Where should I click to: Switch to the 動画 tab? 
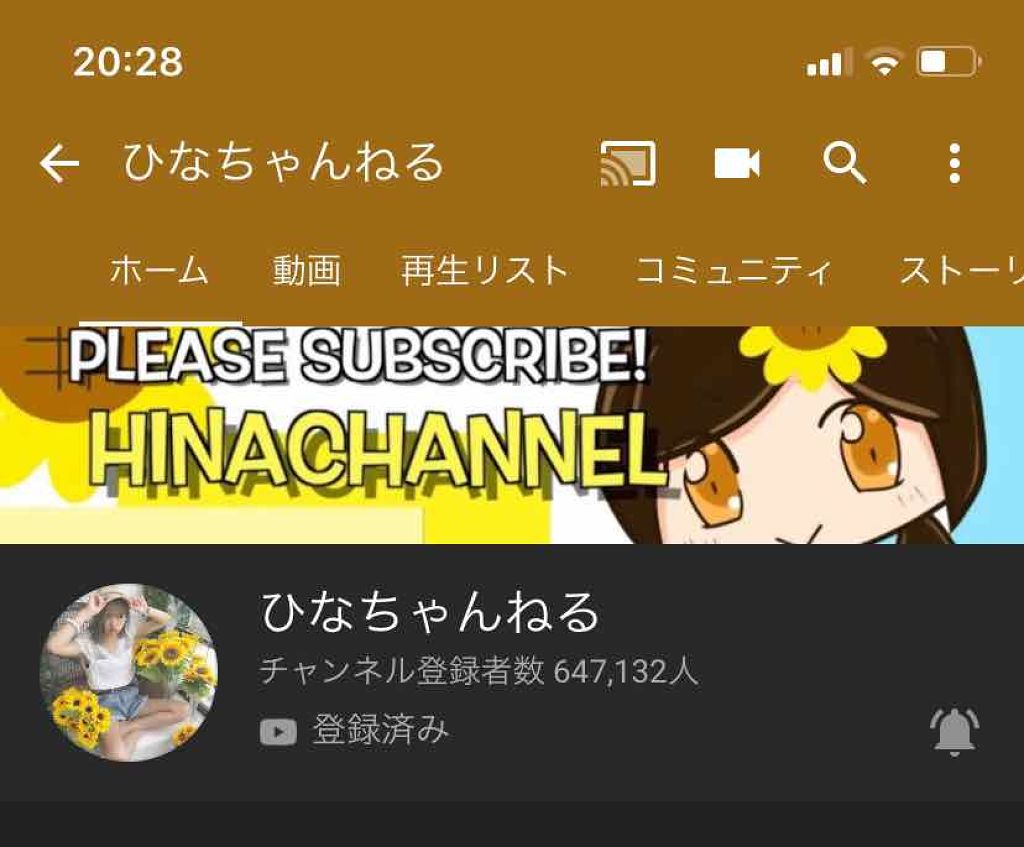[x=306, y=271]
